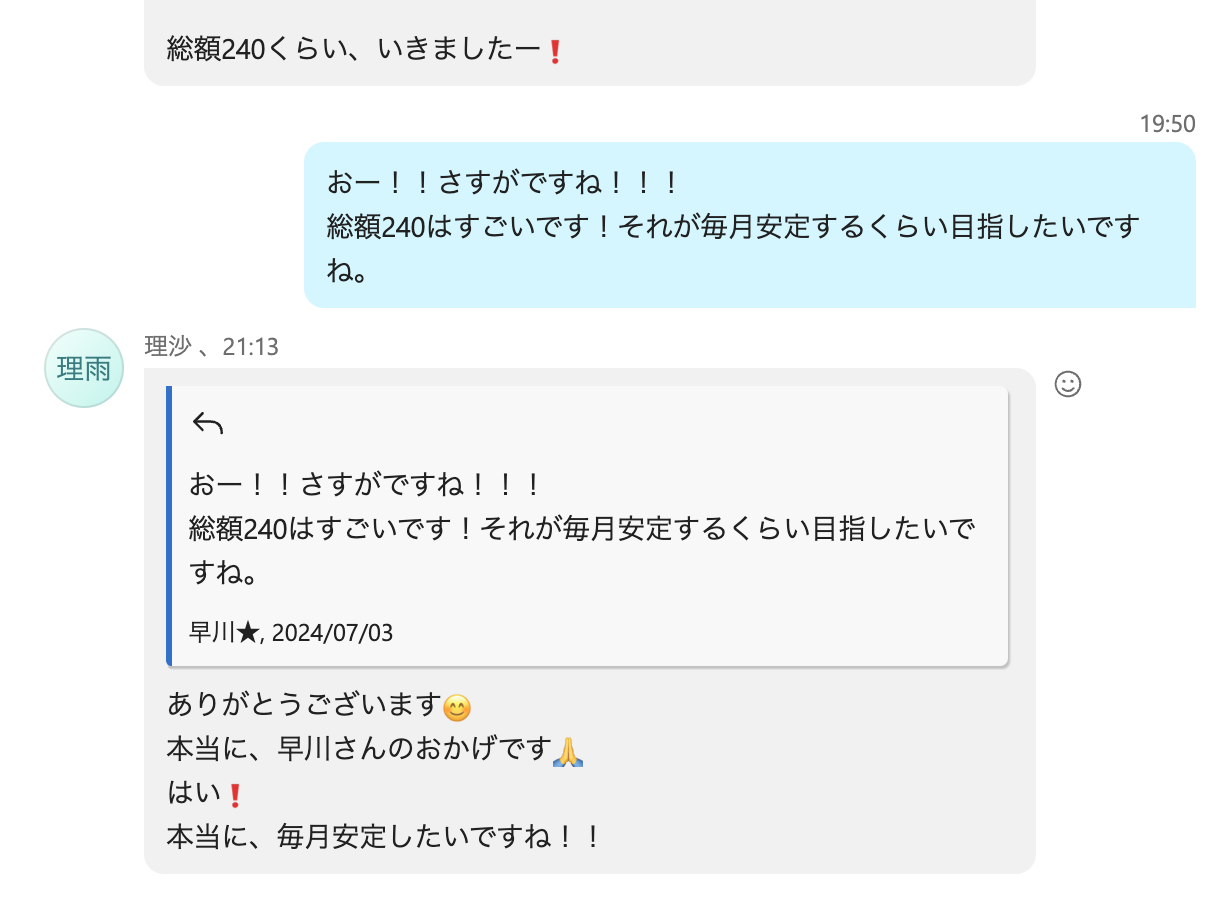Open 理沙's profile avatar

point(84,369)
